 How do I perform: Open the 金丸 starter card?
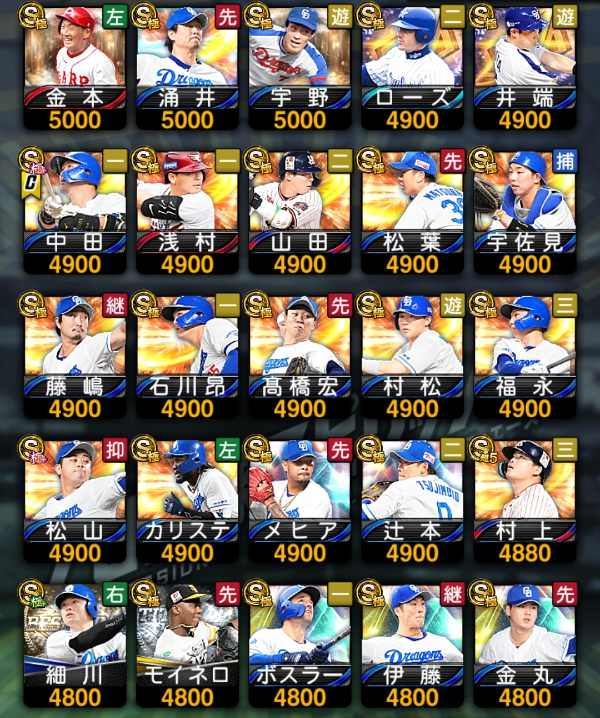click(x=525, y=645)
